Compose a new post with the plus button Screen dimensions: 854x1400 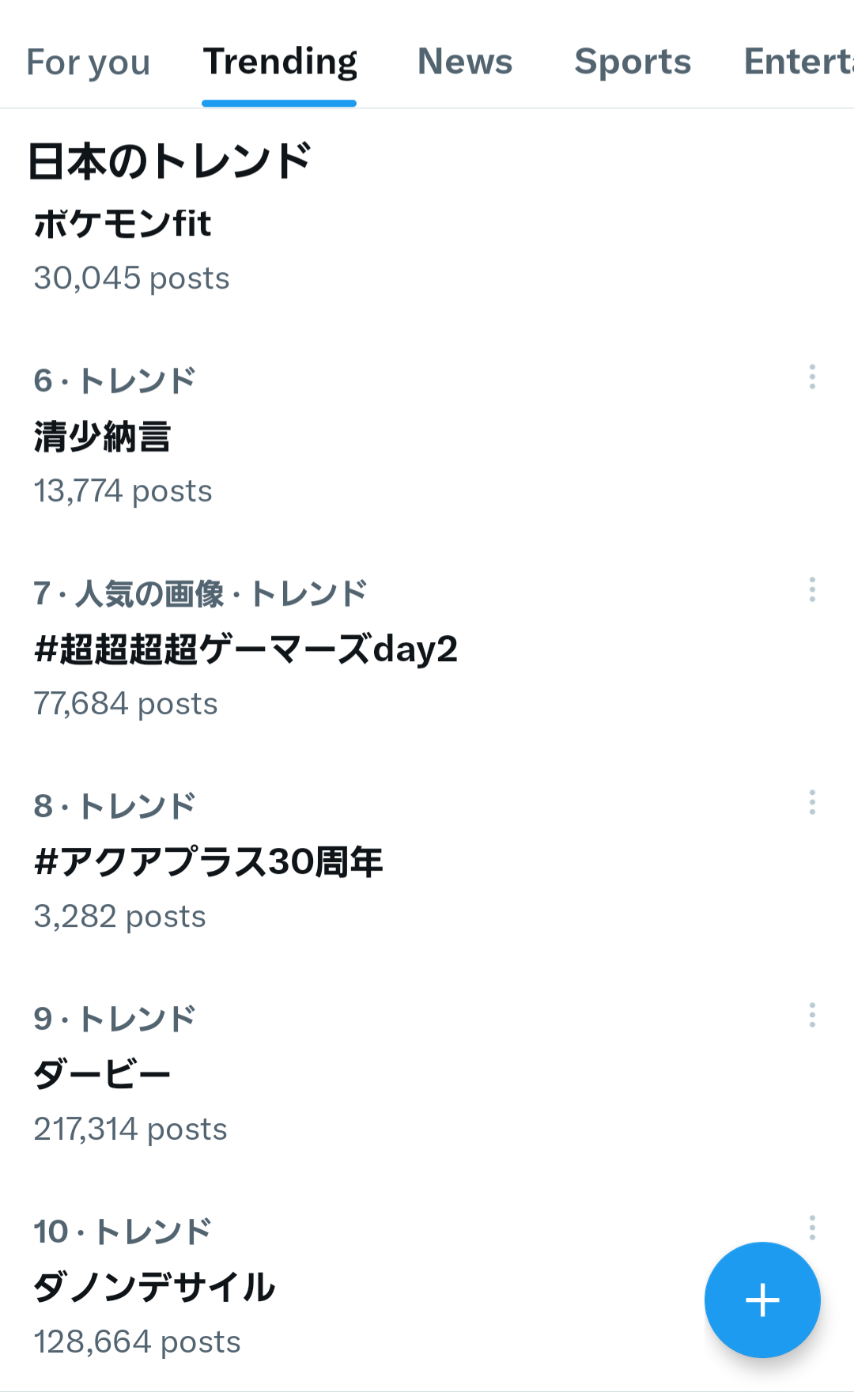pyautogui.click(x=762, y=1300)
